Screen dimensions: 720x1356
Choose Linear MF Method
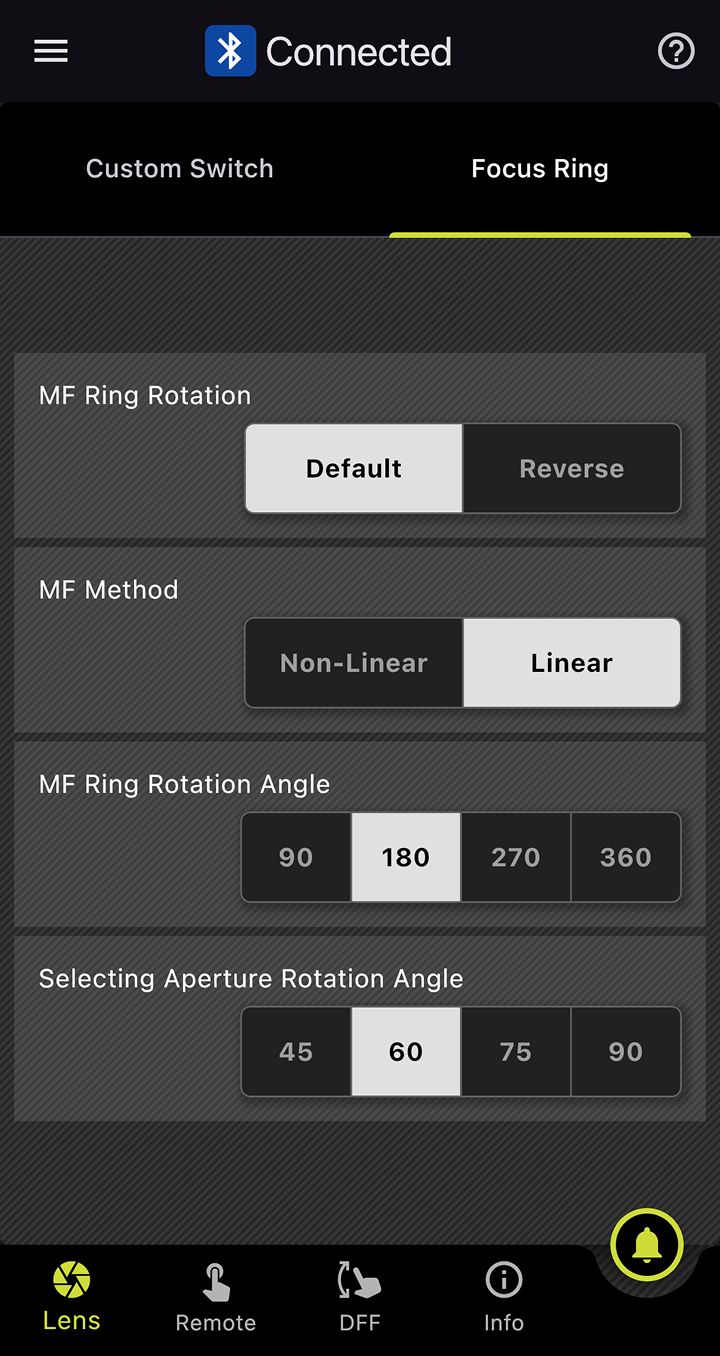tap(572, 663)
